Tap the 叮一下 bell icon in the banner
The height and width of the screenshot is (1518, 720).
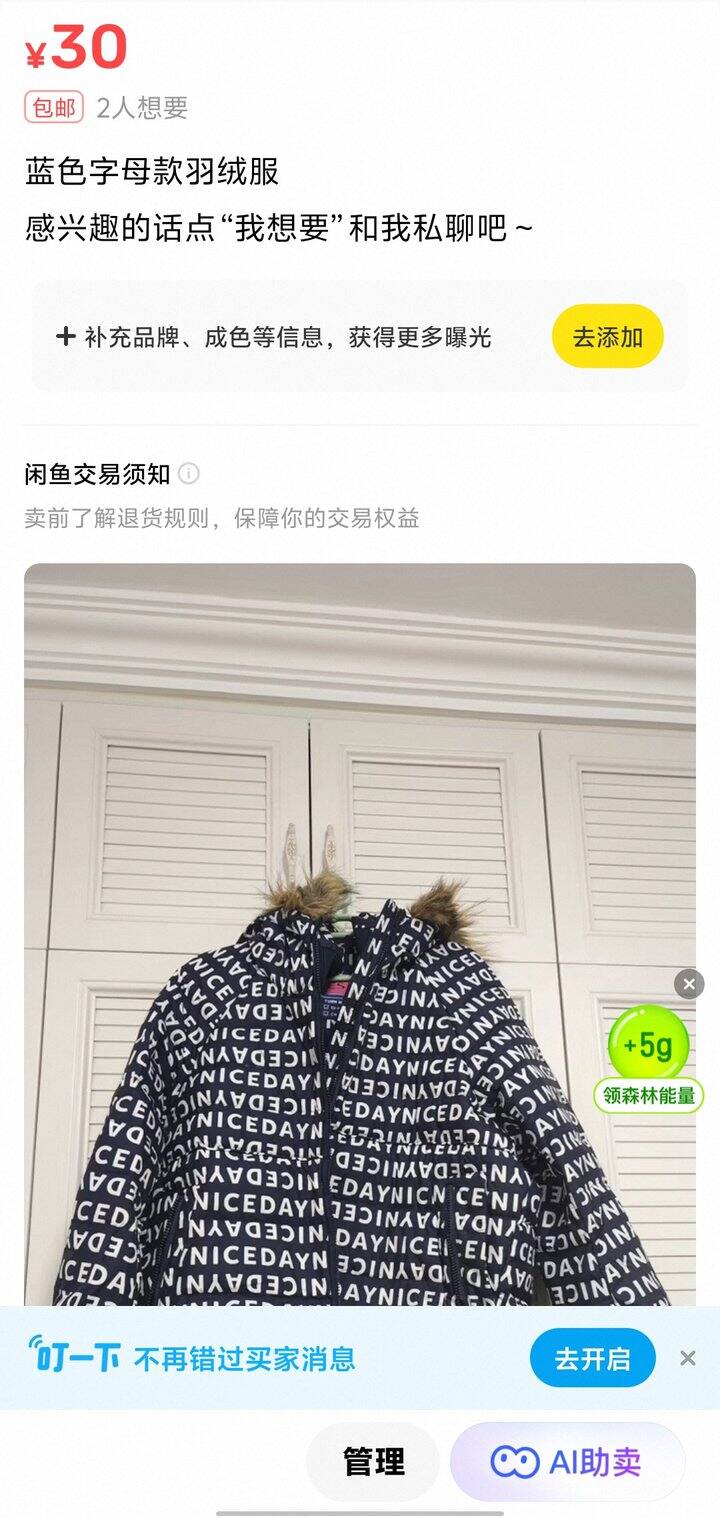(68, 1357)
